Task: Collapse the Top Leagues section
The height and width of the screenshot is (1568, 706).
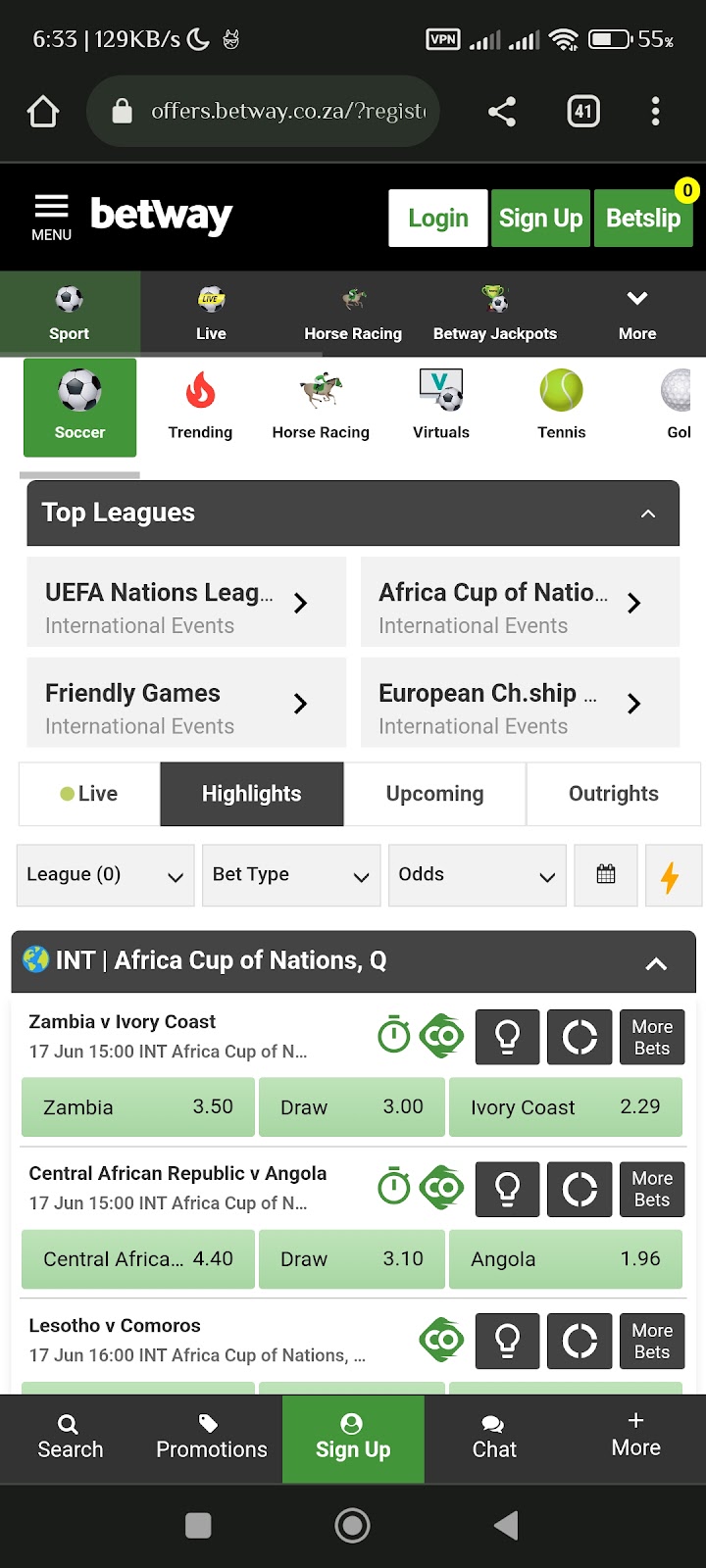Action: [648, 514]
